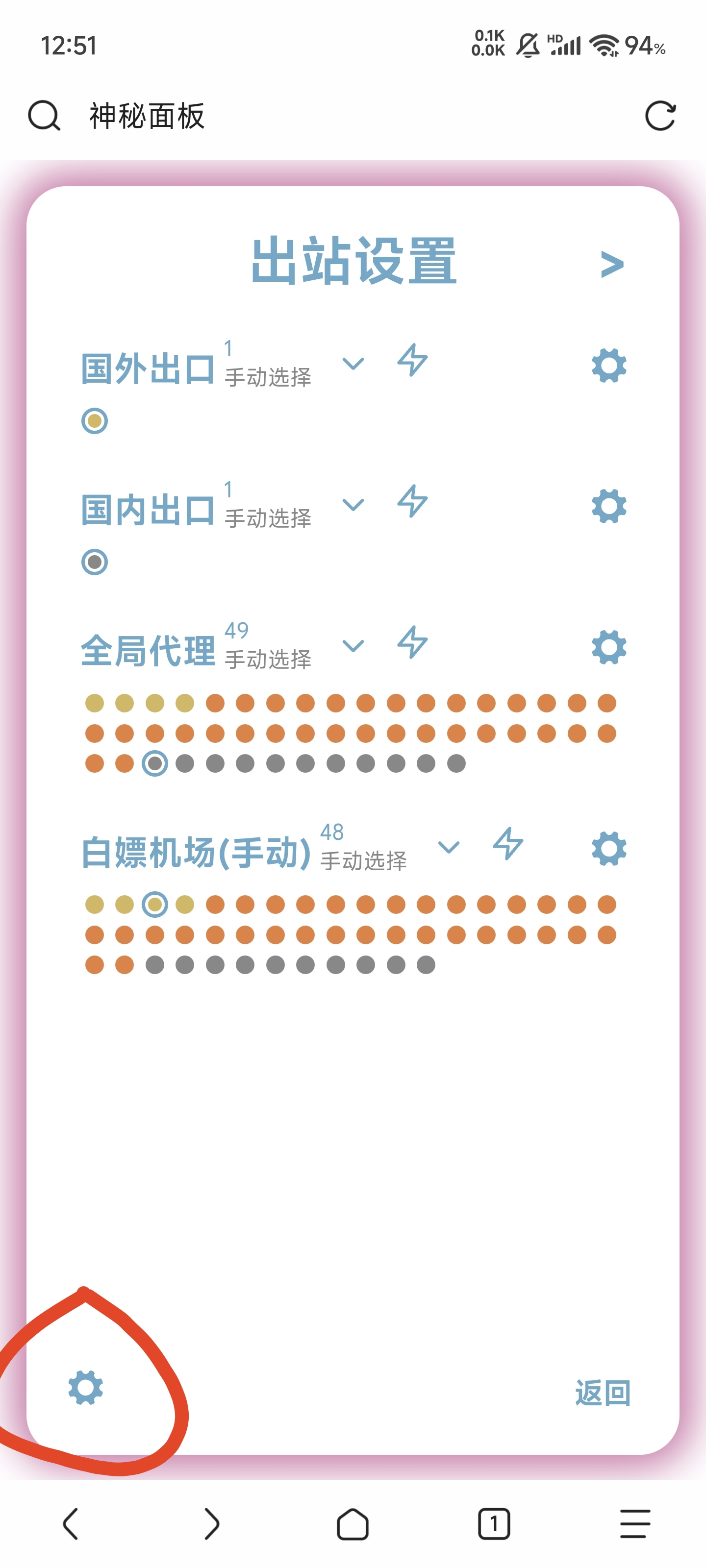706x1568 pixels.
Task: Open the circled panel settings gear
Action: (85, 1387)
